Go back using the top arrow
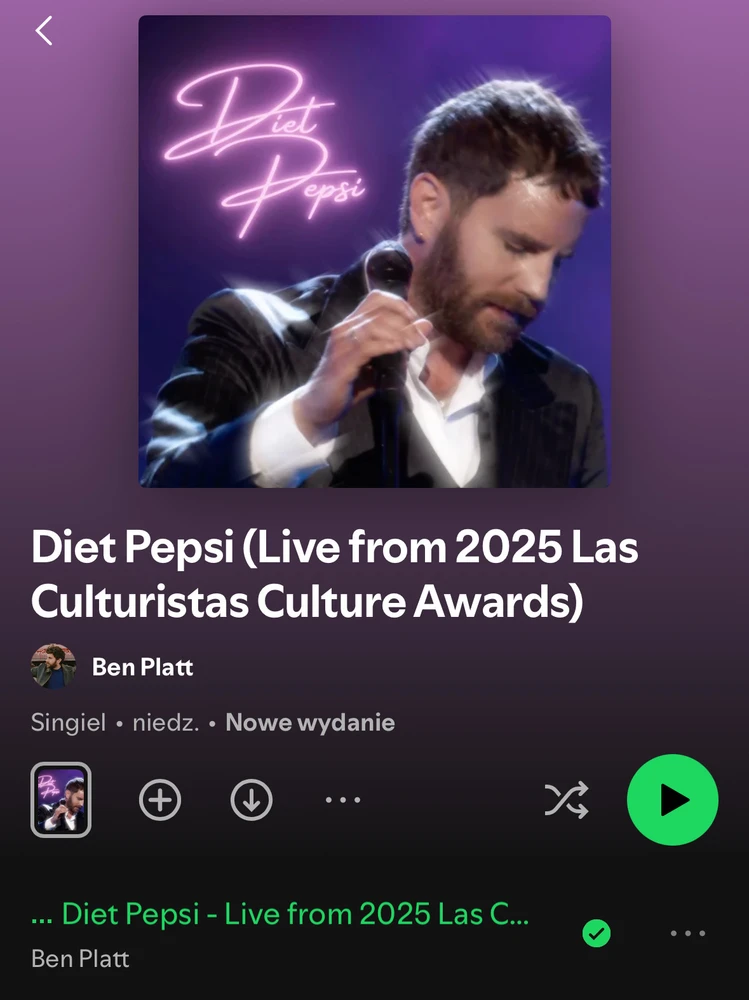Screen dimensions: 749x1000 (x=44, y=31)
